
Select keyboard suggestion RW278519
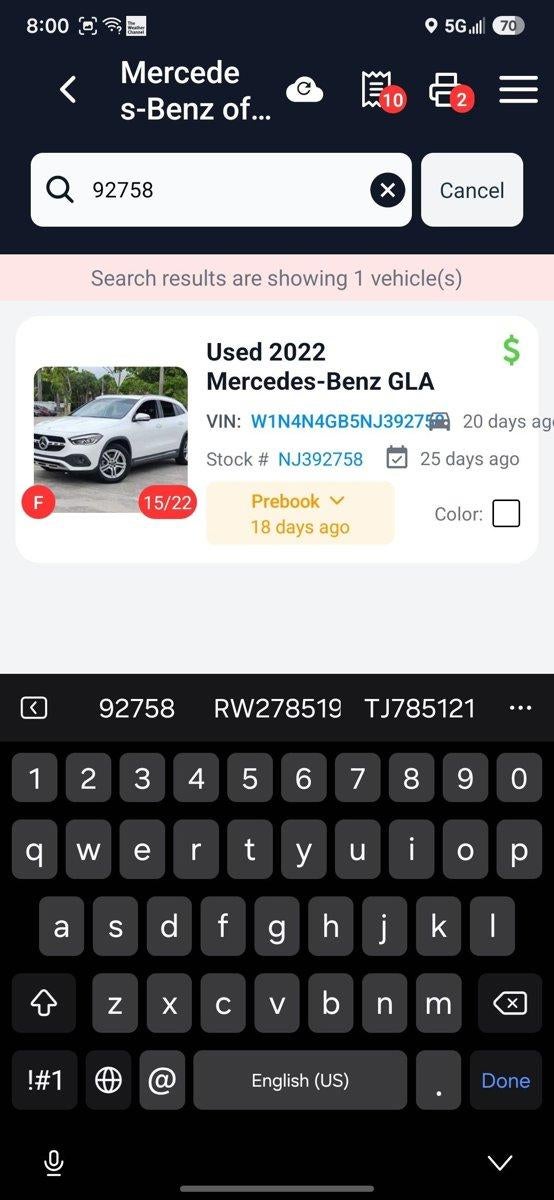(x=277, y=708)
